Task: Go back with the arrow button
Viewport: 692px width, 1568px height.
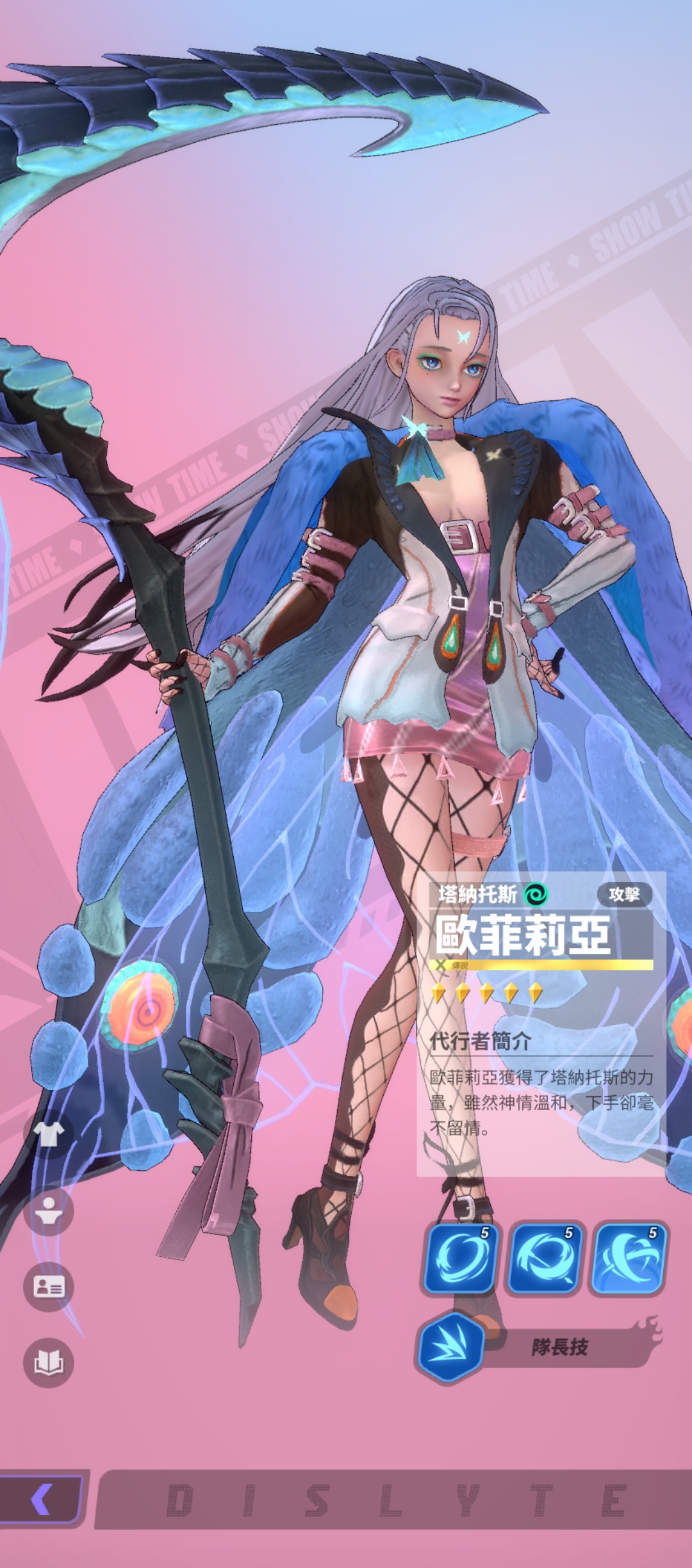Action: [x=41, y=1499]
